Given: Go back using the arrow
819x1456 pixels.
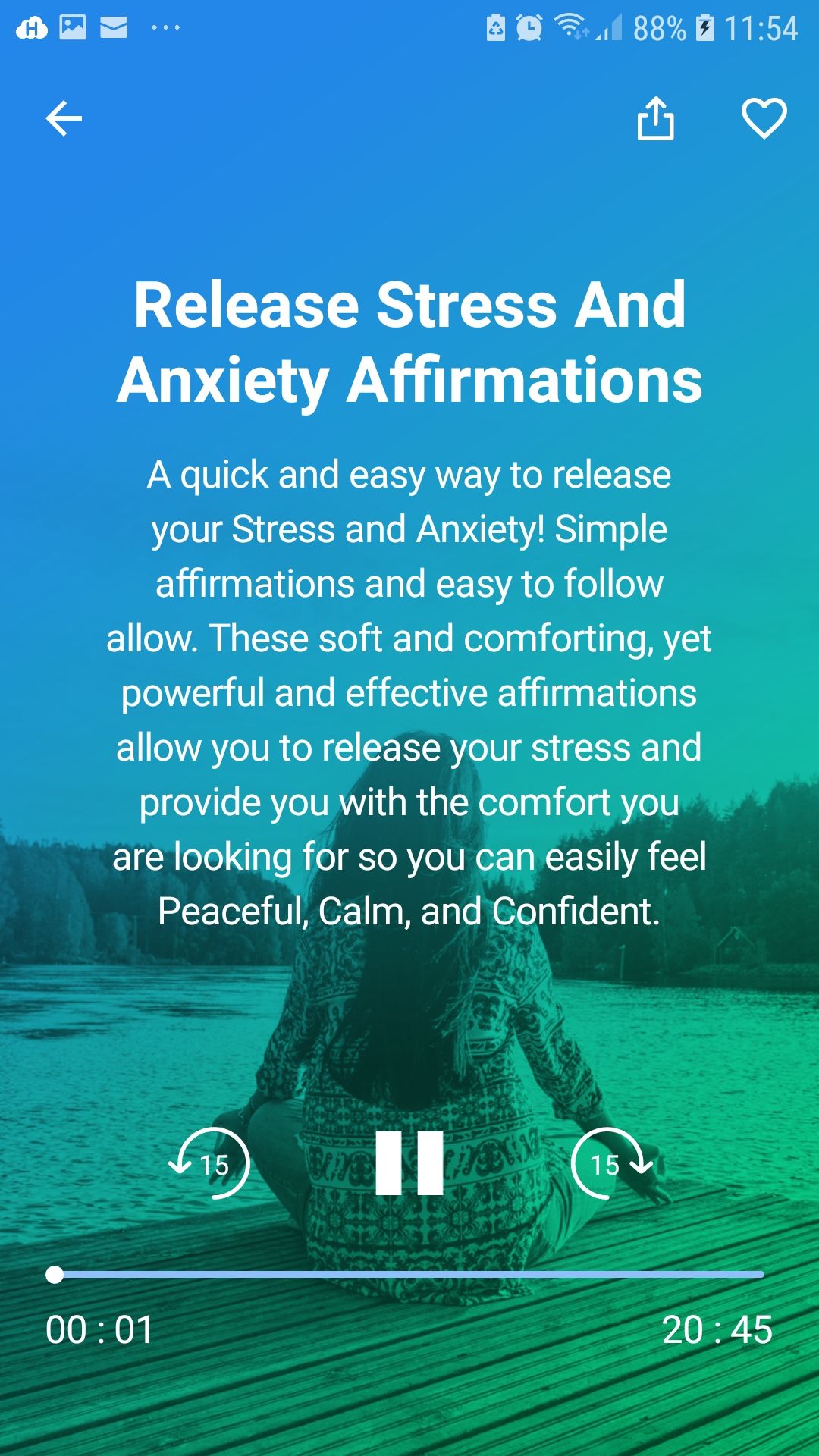Looking at the screenshot, I should (64, 119).
